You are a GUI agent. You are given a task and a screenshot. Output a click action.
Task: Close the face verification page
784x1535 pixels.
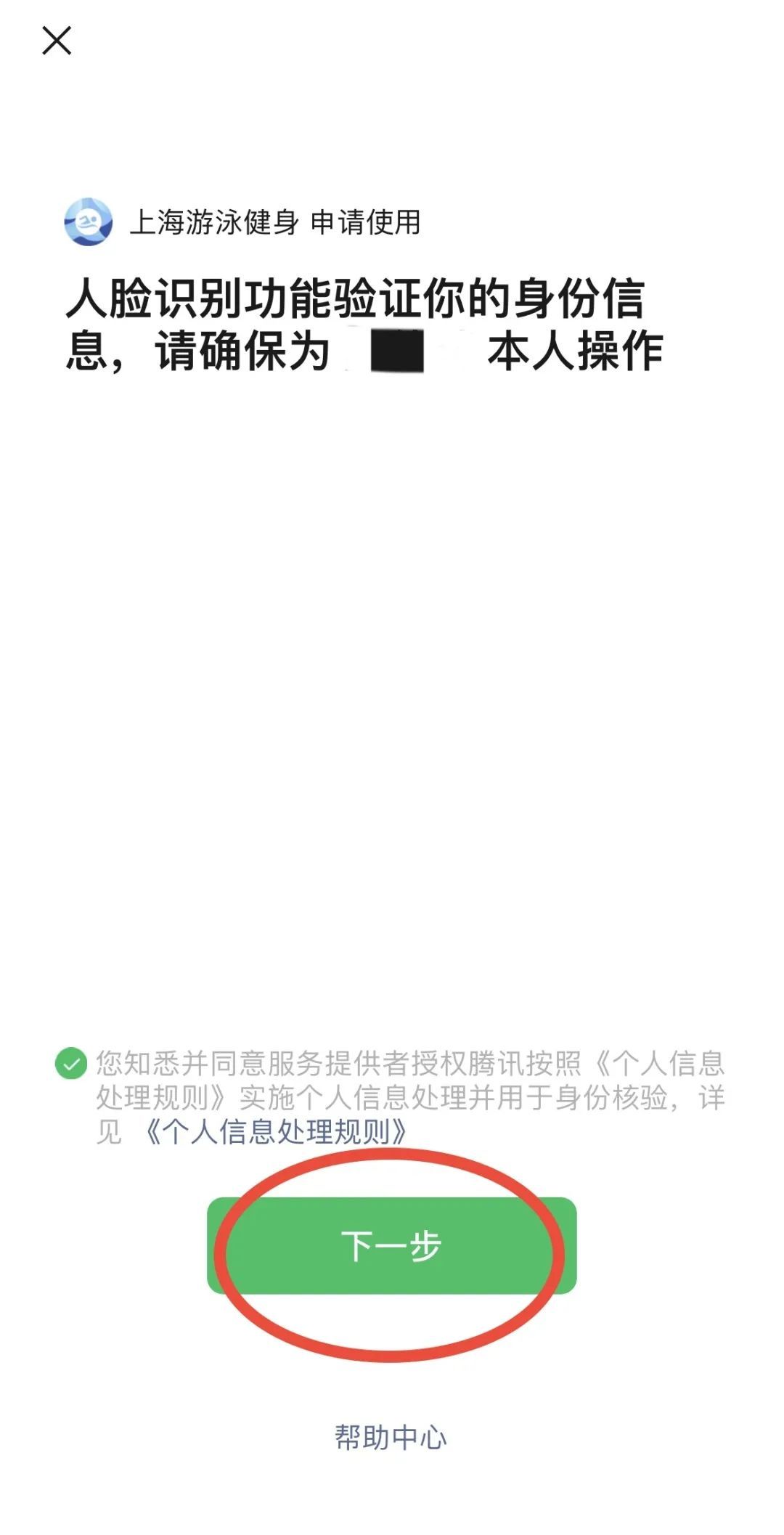[x=57, y=41]
